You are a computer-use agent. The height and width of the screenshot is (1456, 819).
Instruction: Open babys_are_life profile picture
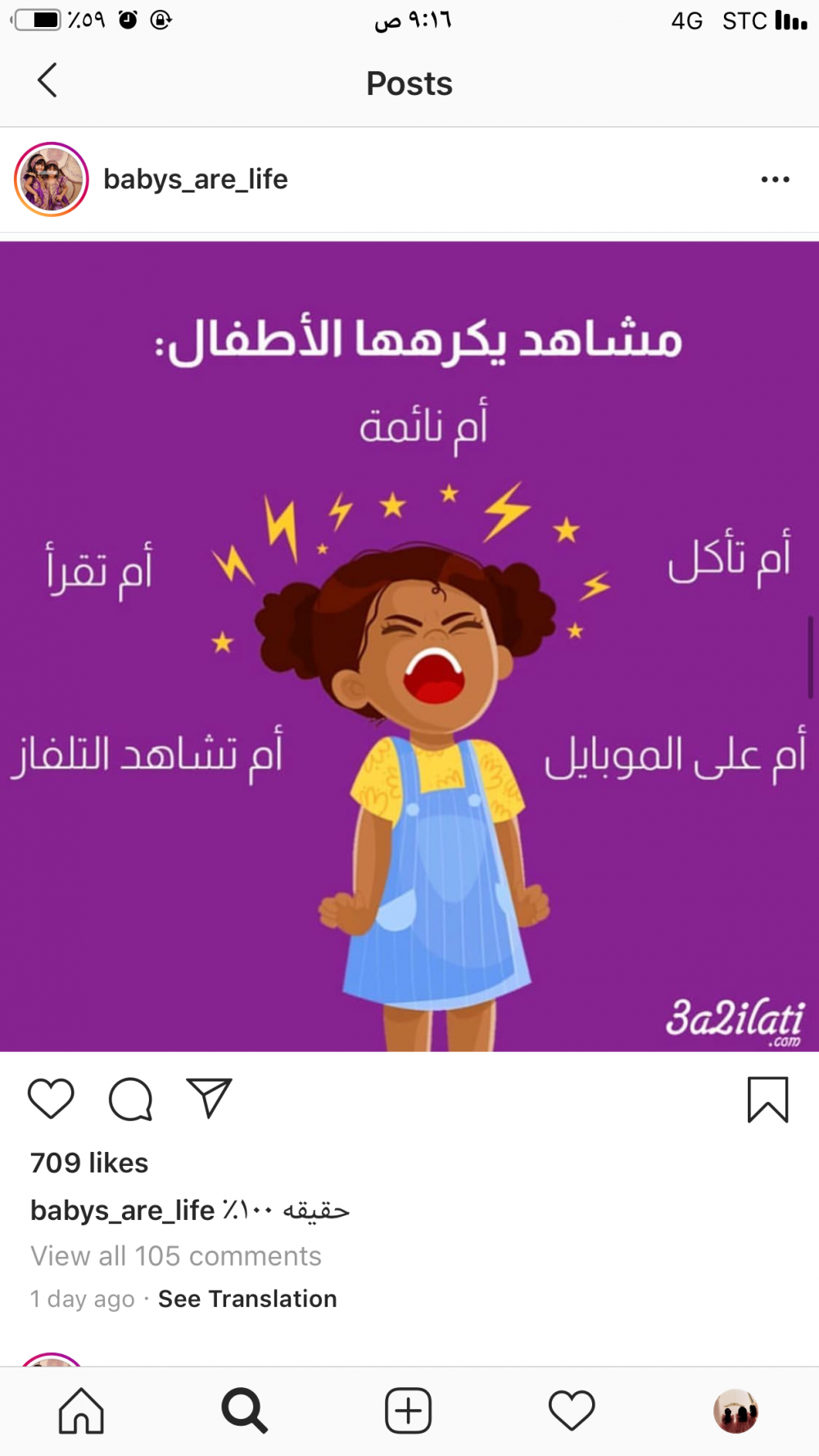tap(52, 179)
